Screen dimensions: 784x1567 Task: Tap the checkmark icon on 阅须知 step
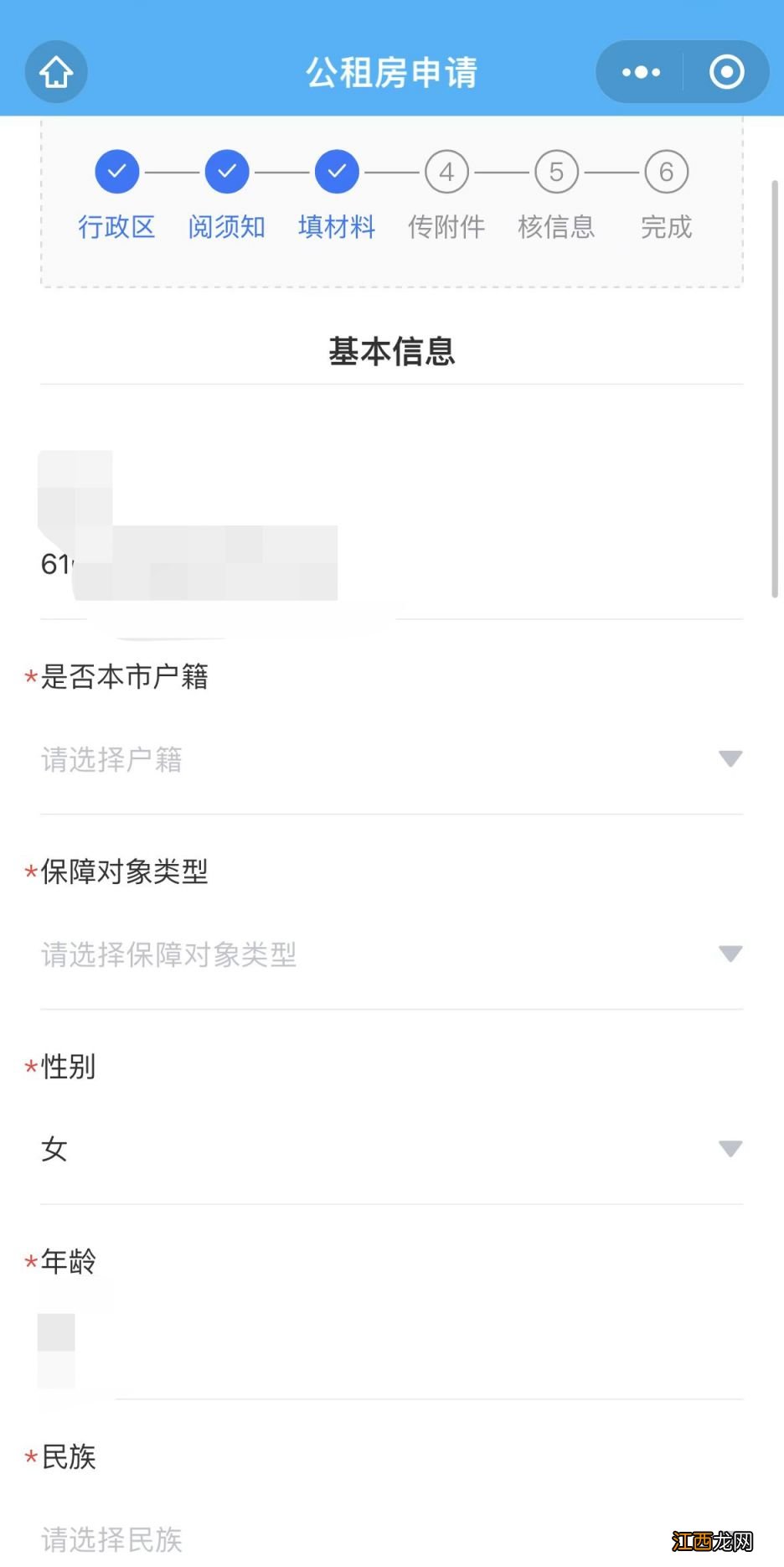(226, 172)
